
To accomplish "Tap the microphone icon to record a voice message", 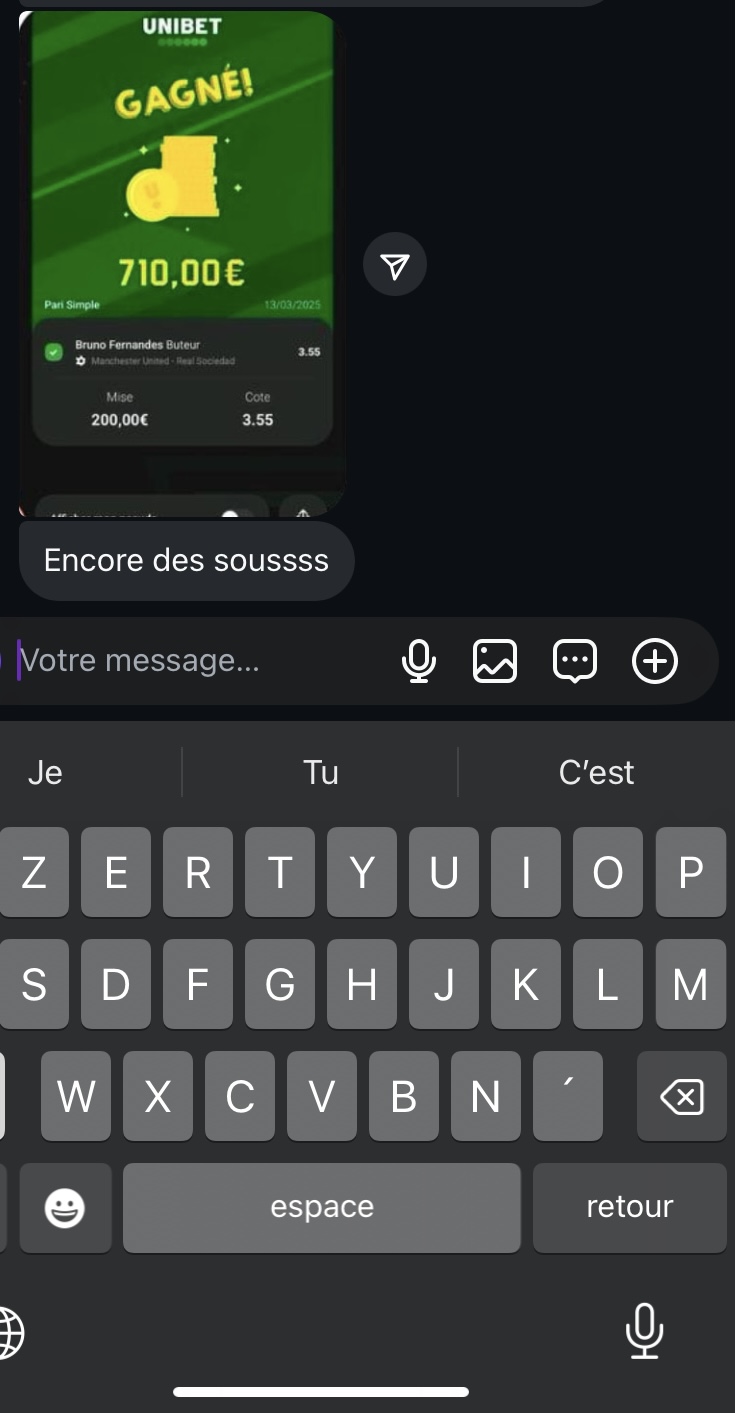I will [x=420, y=660].
